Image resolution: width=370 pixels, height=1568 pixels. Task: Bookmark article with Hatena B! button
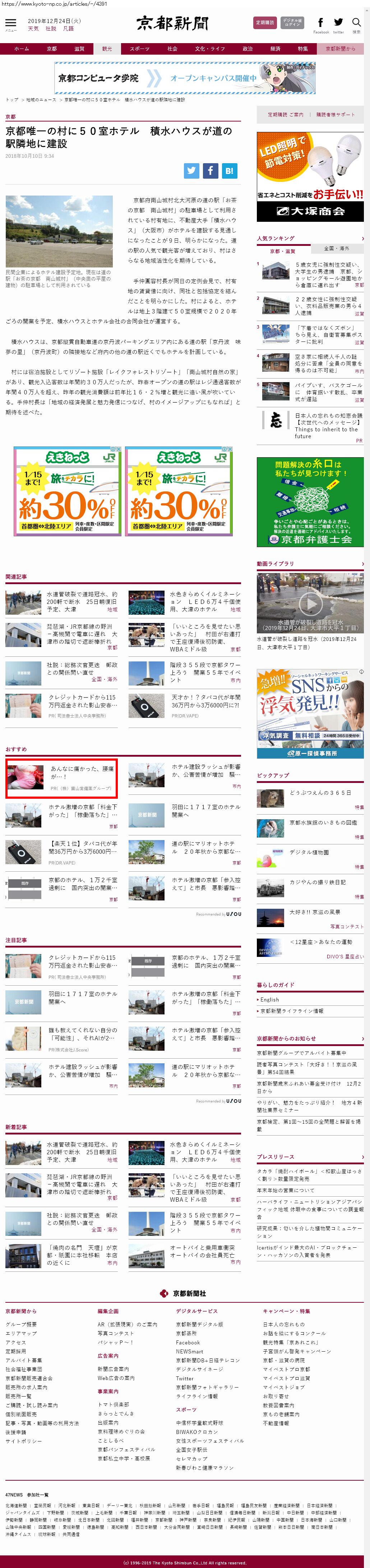pos(230,171)
